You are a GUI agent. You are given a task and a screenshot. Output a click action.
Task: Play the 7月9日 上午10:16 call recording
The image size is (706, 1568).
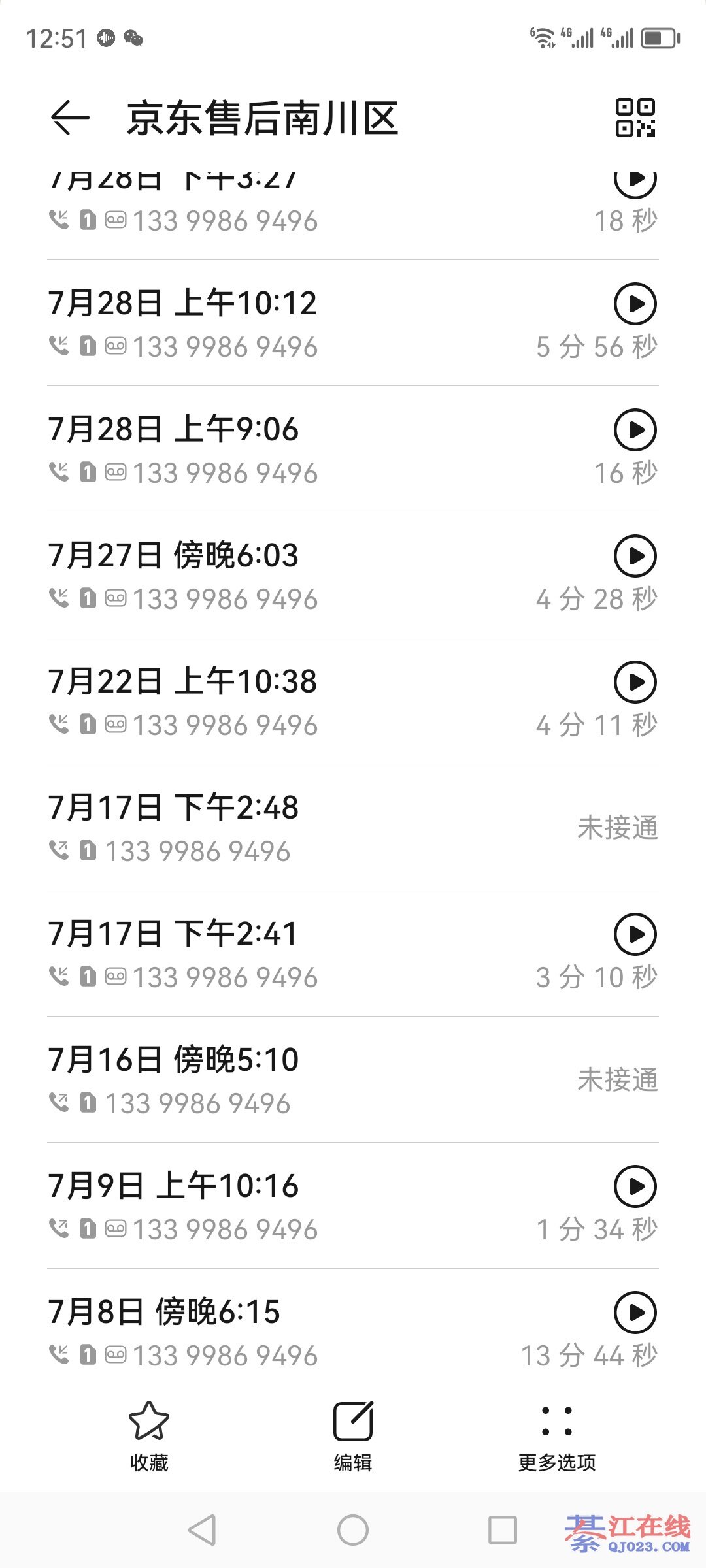coord(635,1186)
